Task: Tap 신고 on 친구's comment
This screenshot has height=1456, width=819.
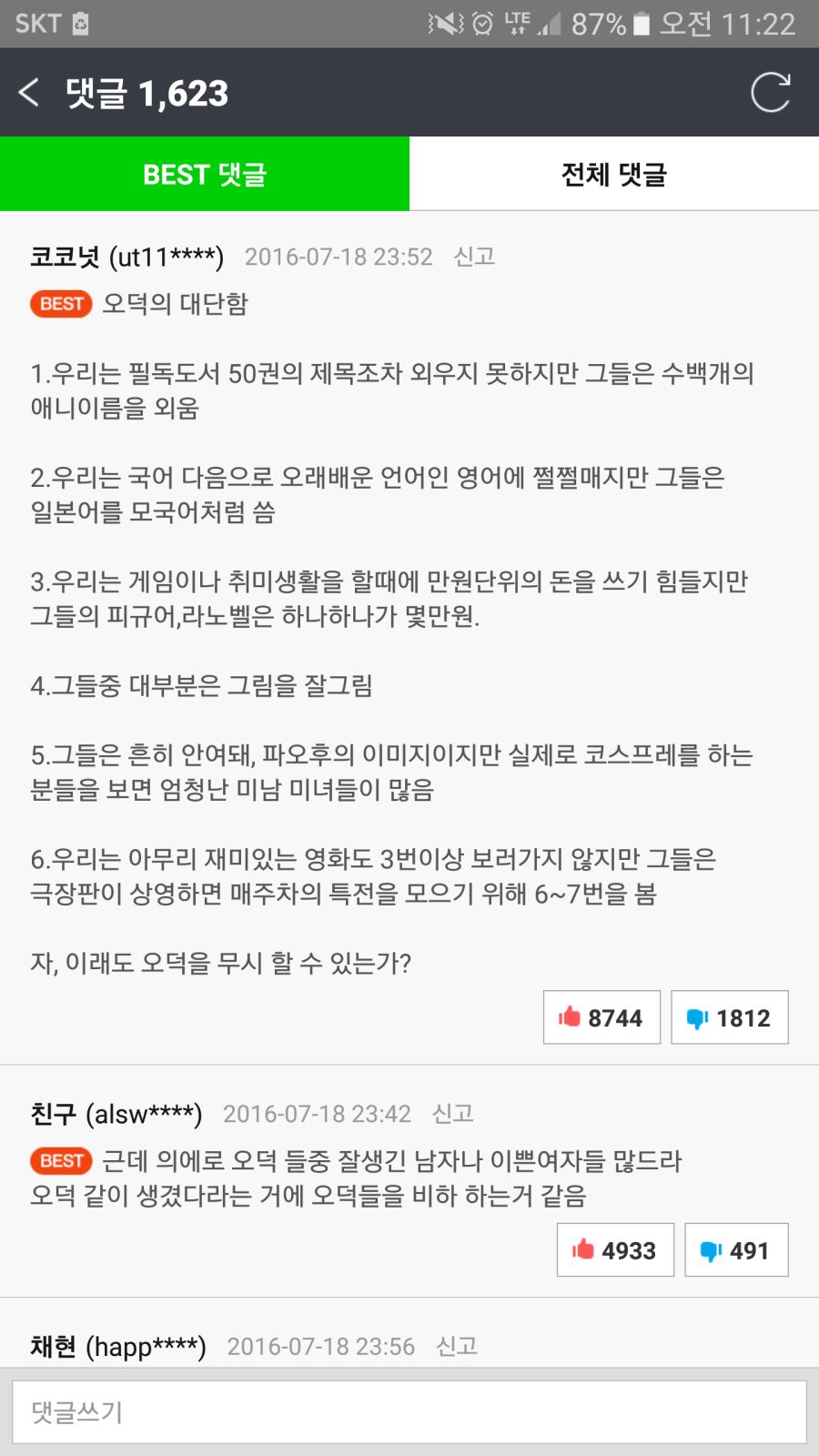Action: pyautogui.click(x=452, y=1114)
